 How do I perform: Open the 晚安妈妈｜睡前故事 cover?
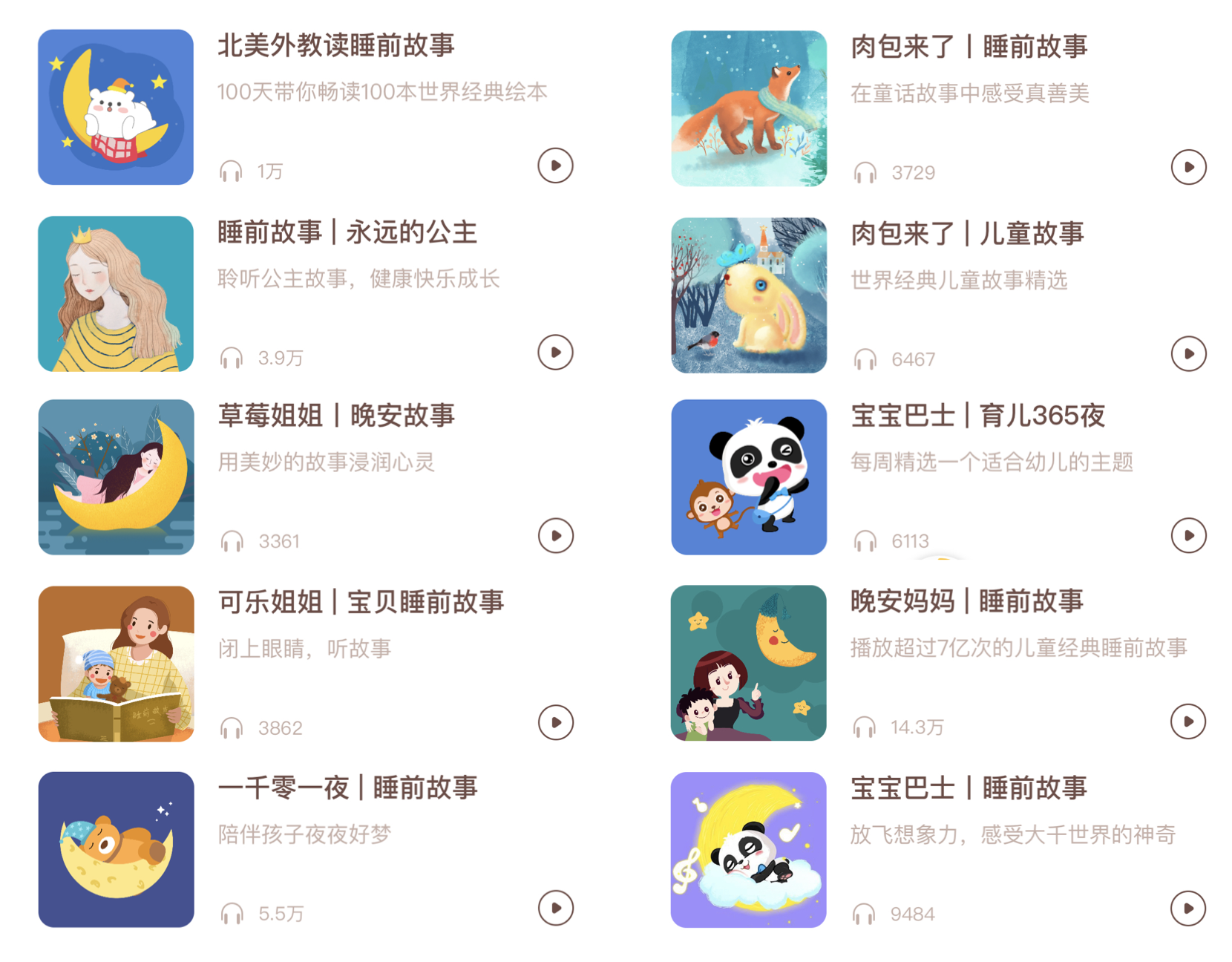coord(748,663)
